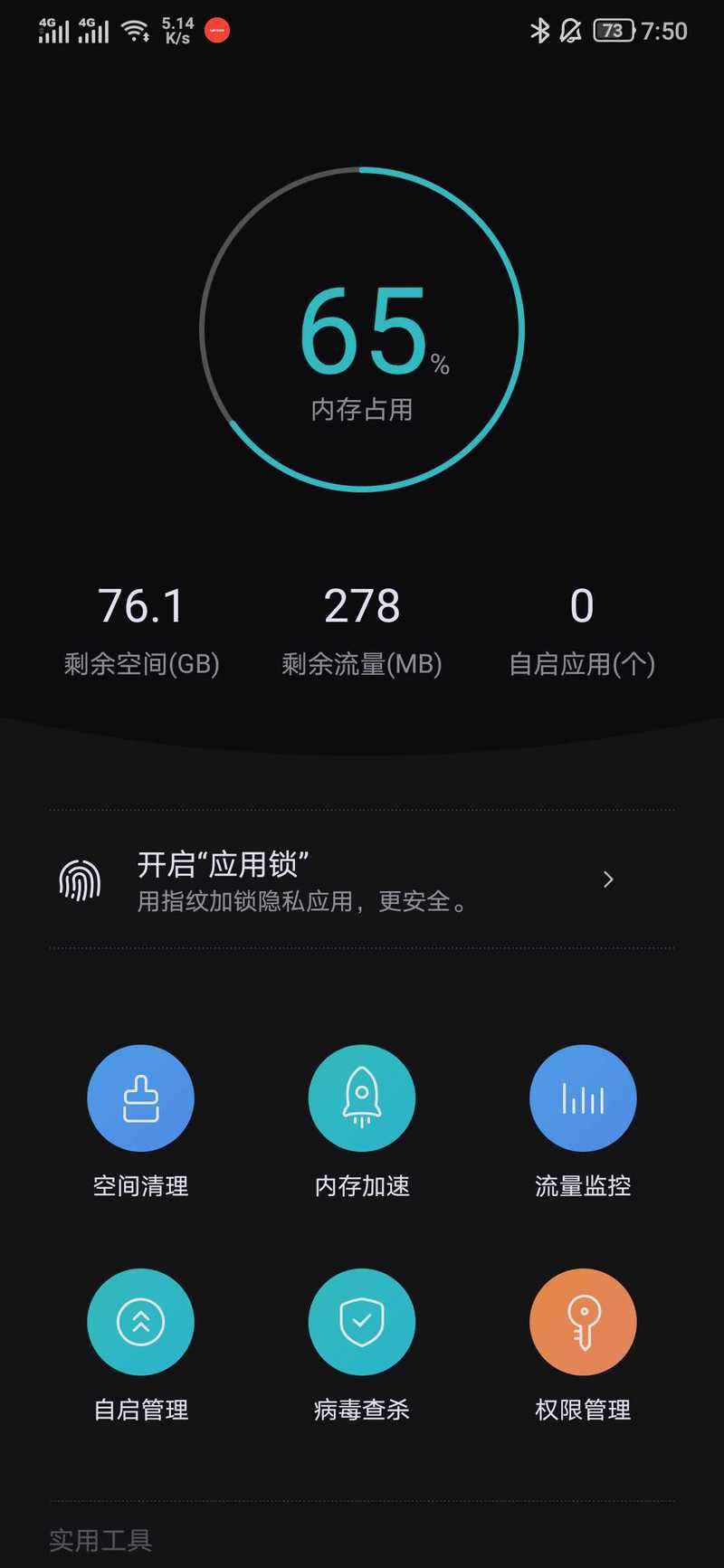Open 权限管理 permission manager

tap(583, 1345)
